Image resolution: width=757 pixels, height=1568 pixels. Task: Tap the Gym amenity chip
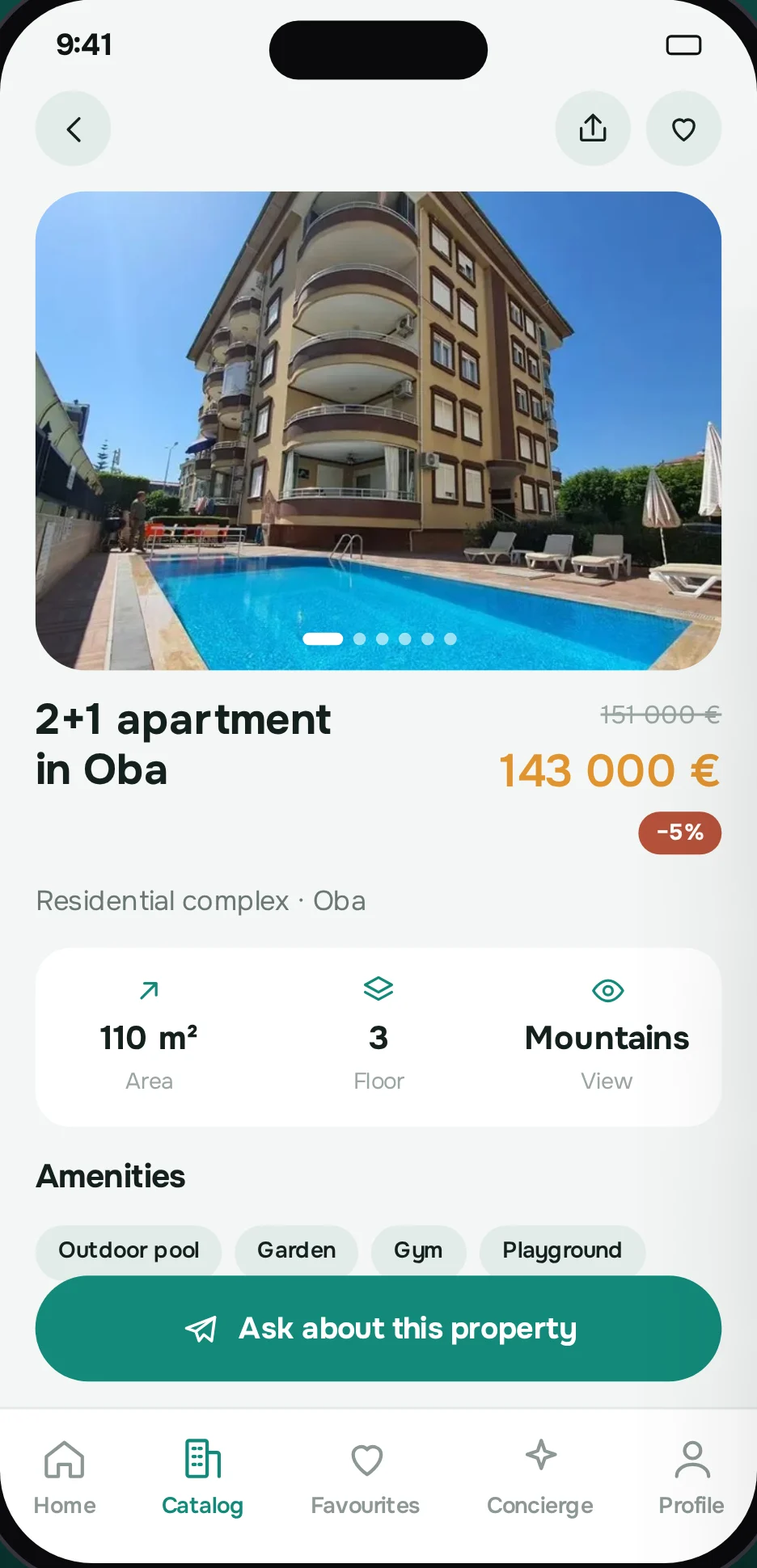click(x=418, y=1250)
